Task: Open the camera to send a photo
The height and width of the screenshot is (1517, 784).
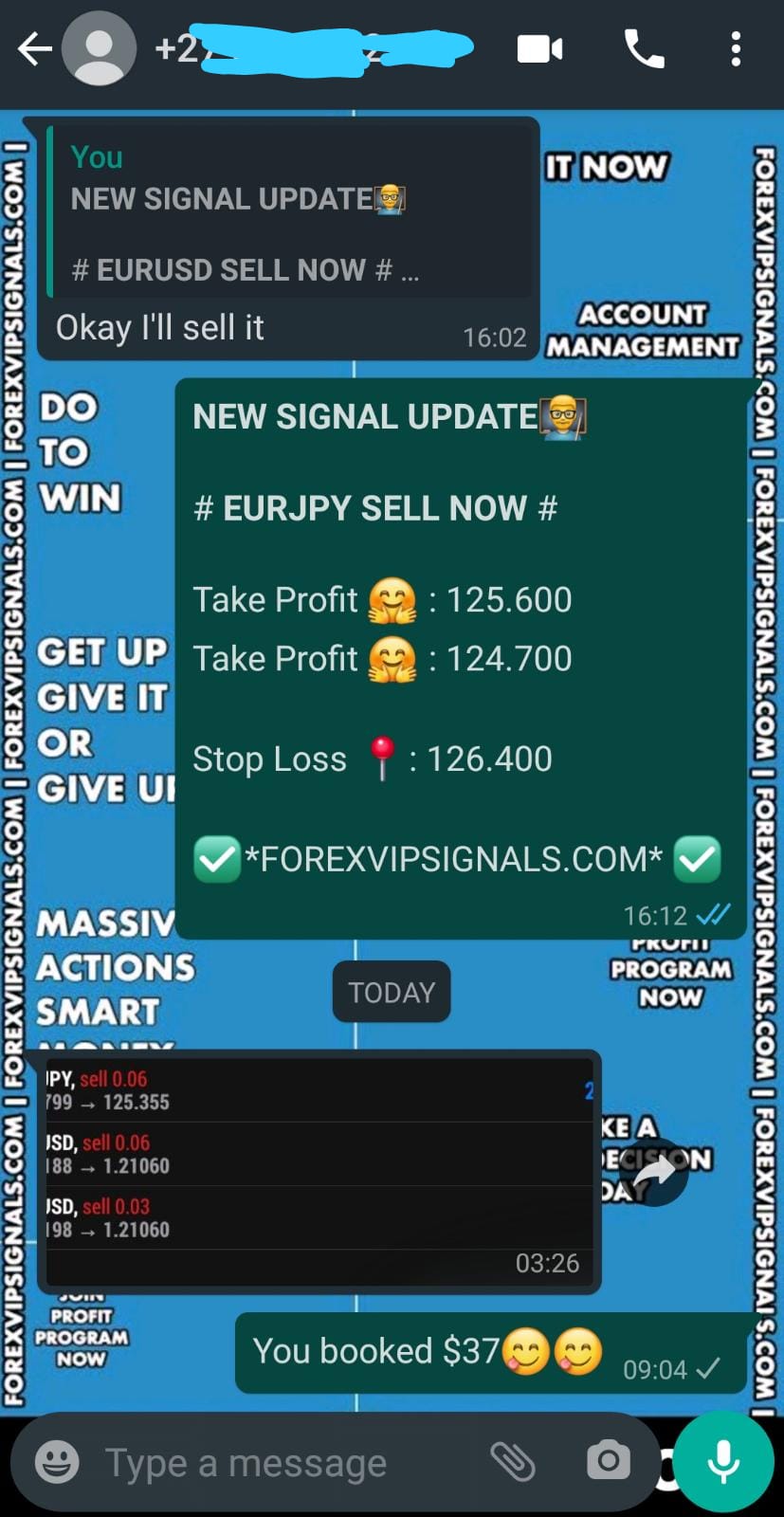Action: coord(608,1461)
